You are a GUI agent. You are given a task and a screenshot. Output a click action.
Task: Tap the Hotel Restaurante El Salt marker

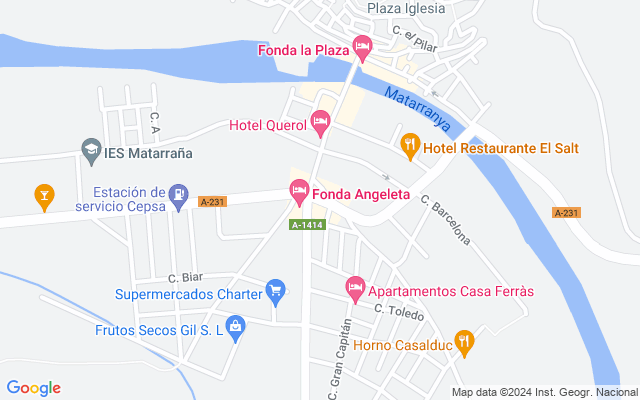410,146
